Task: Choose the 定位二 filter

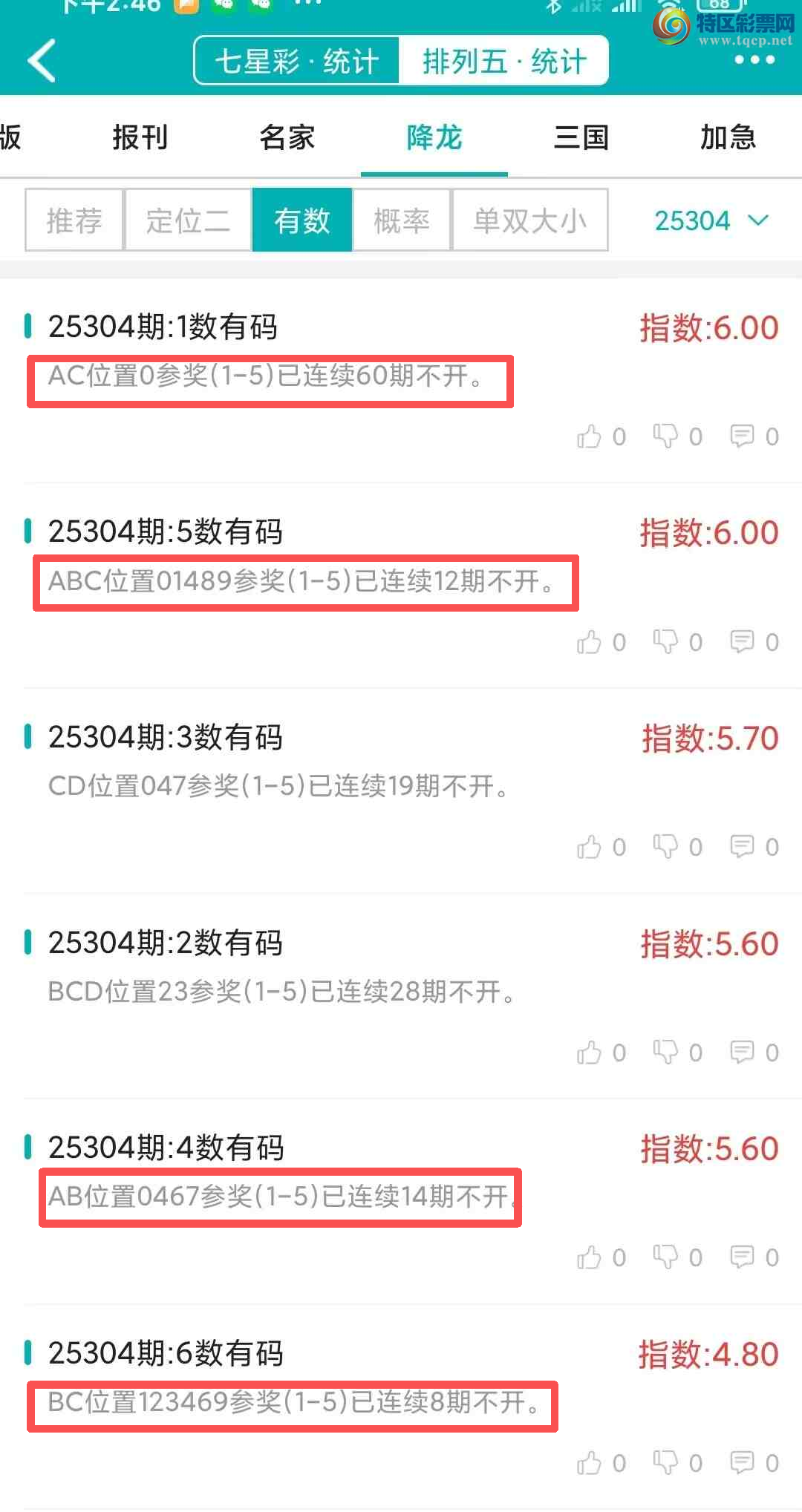Action: click(x=188, y=220)
